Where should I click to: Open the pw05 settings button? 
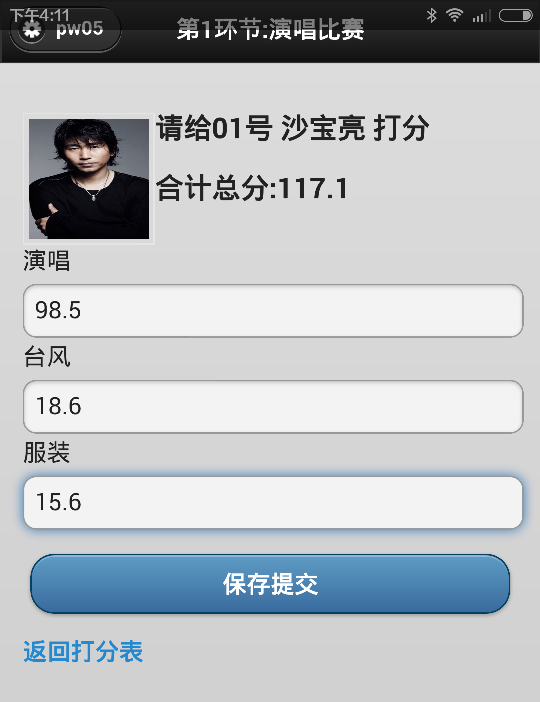click(x=65, y=30)
